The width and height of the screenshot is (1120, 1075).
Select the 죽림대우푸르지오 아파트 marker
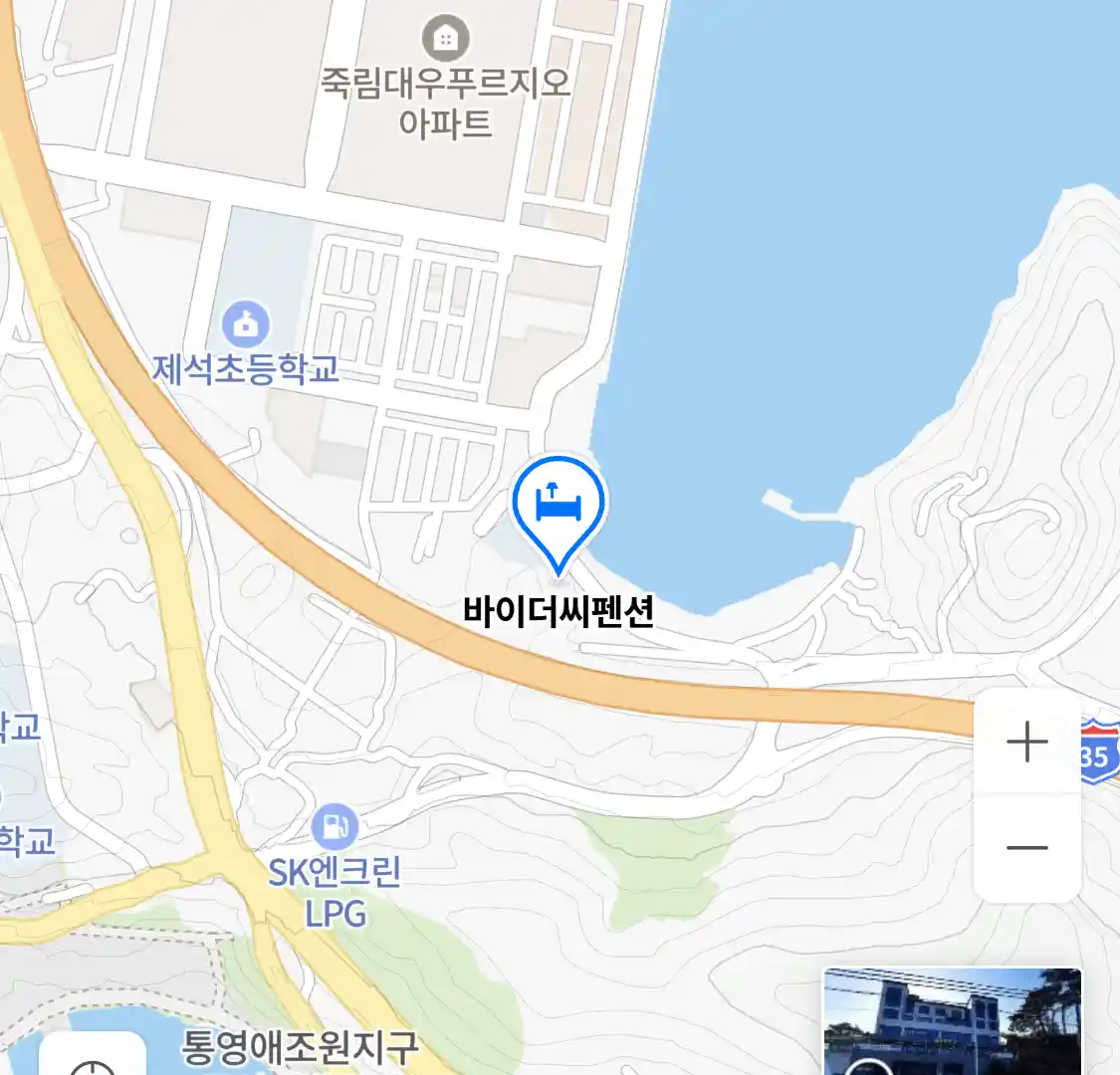[445, 39]
